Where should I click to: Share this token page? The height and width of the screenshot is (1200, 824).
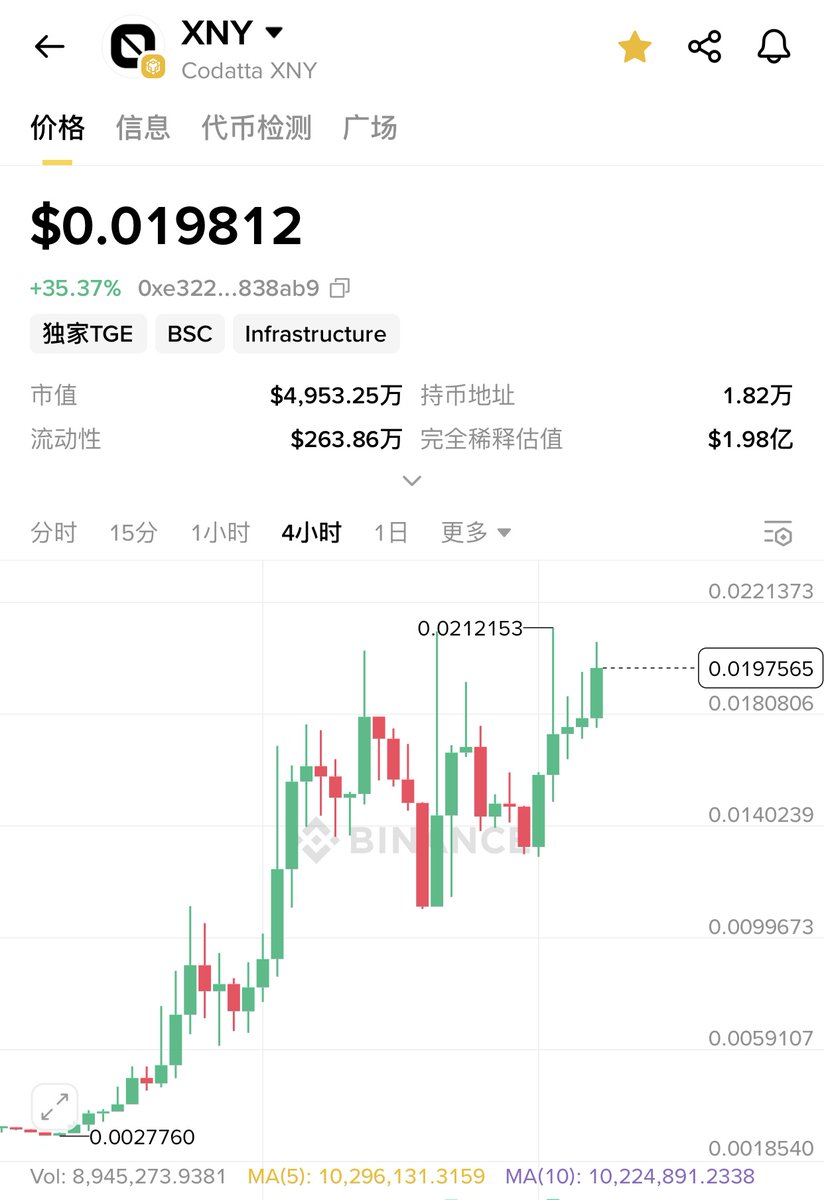click(705, 47)
